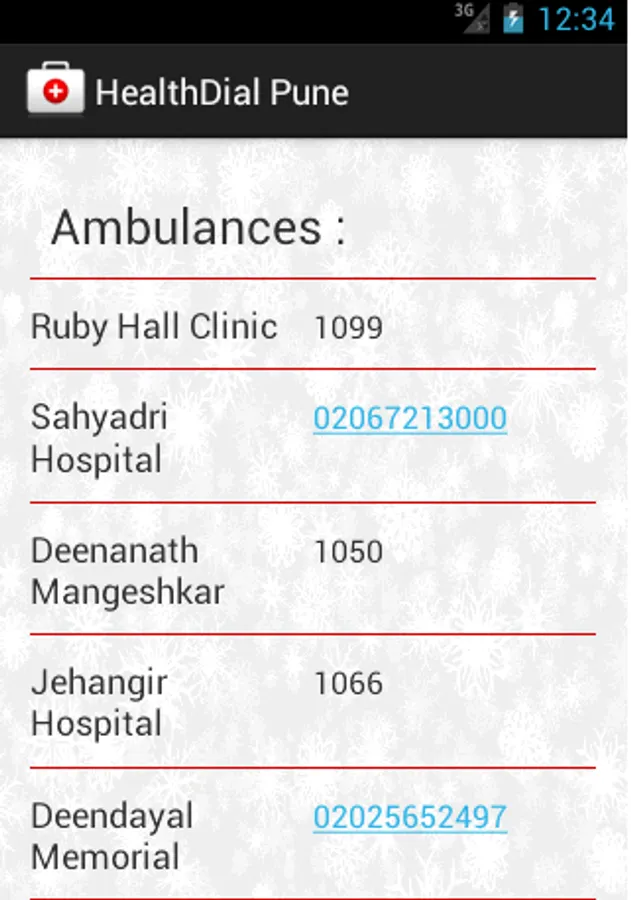Call Sahyadri Hospital number 02067213000
Viewport: 631px width, 900px height.
pos(410,418)
